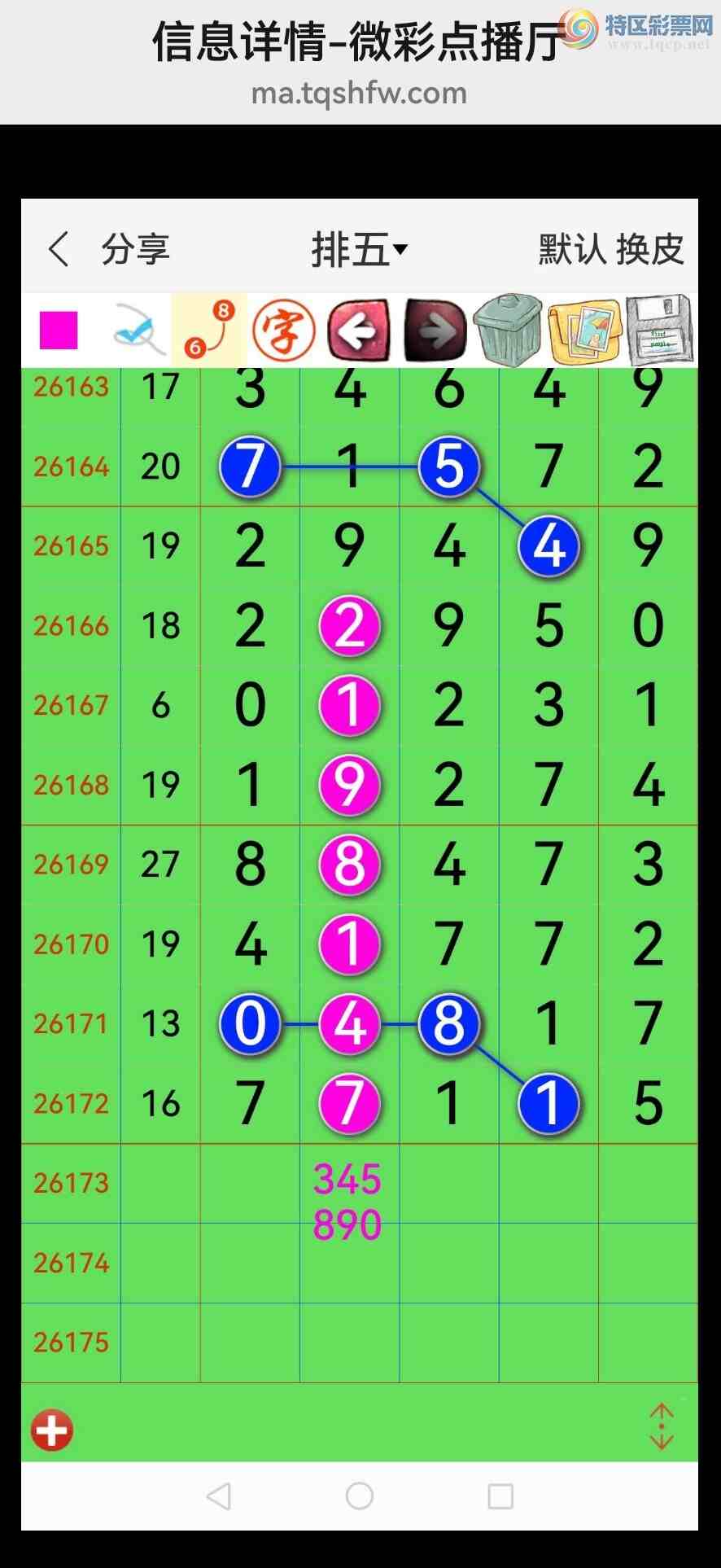Tap the red plus button

coord(52,1430)
